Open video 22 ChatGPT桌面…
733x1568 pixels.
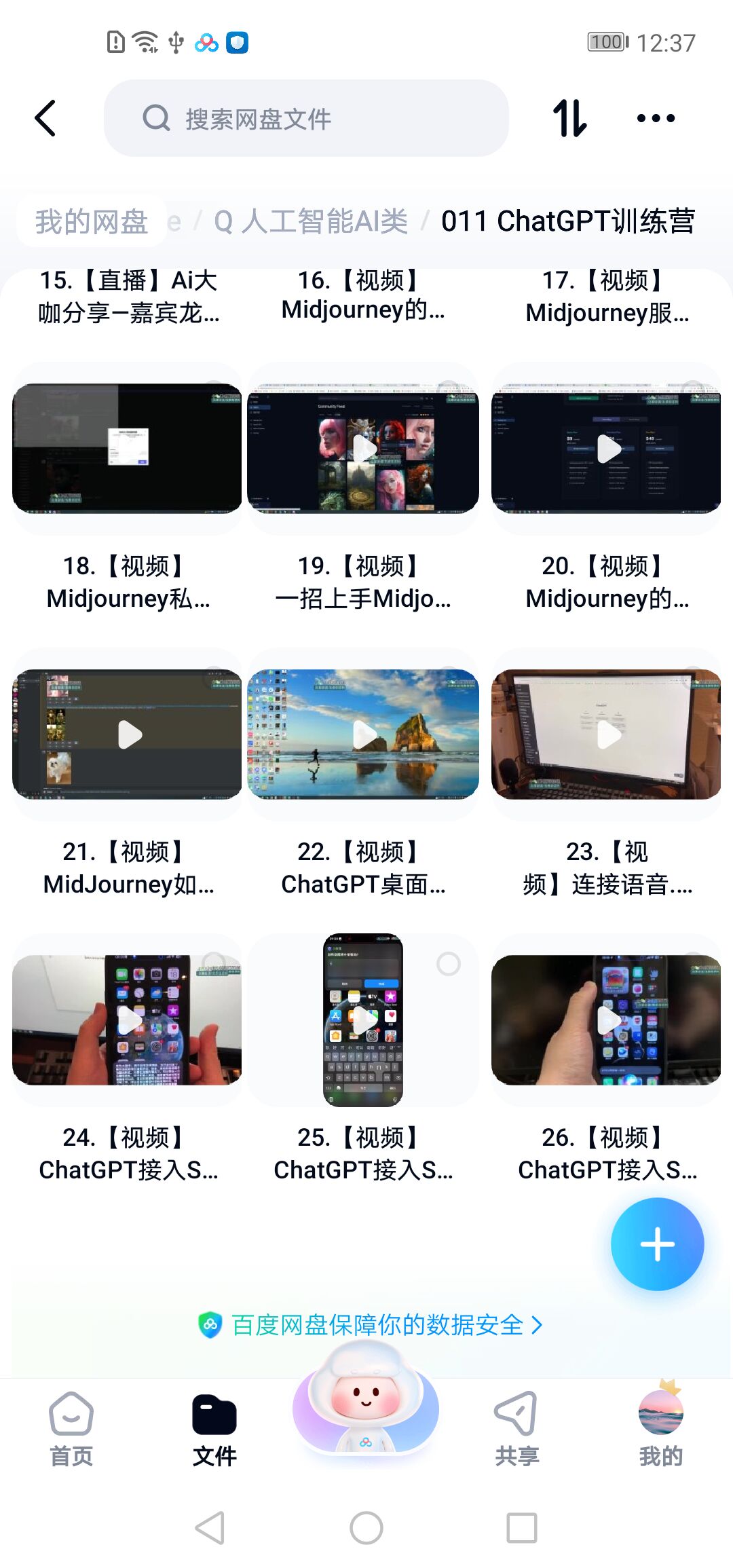[364, 734]
